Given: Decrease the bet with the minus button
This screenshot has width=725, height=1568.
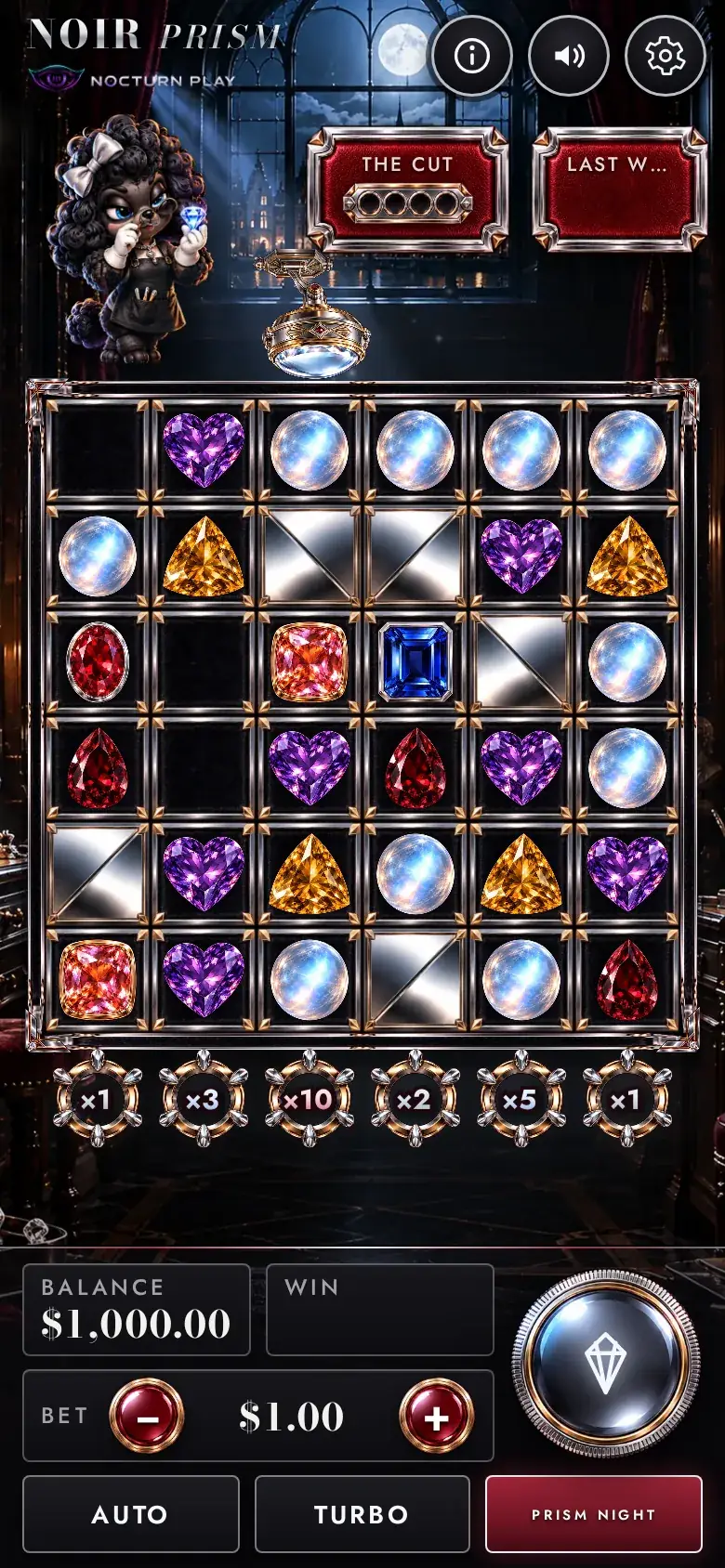Looking at the screenshot, I should (147, 1416).
